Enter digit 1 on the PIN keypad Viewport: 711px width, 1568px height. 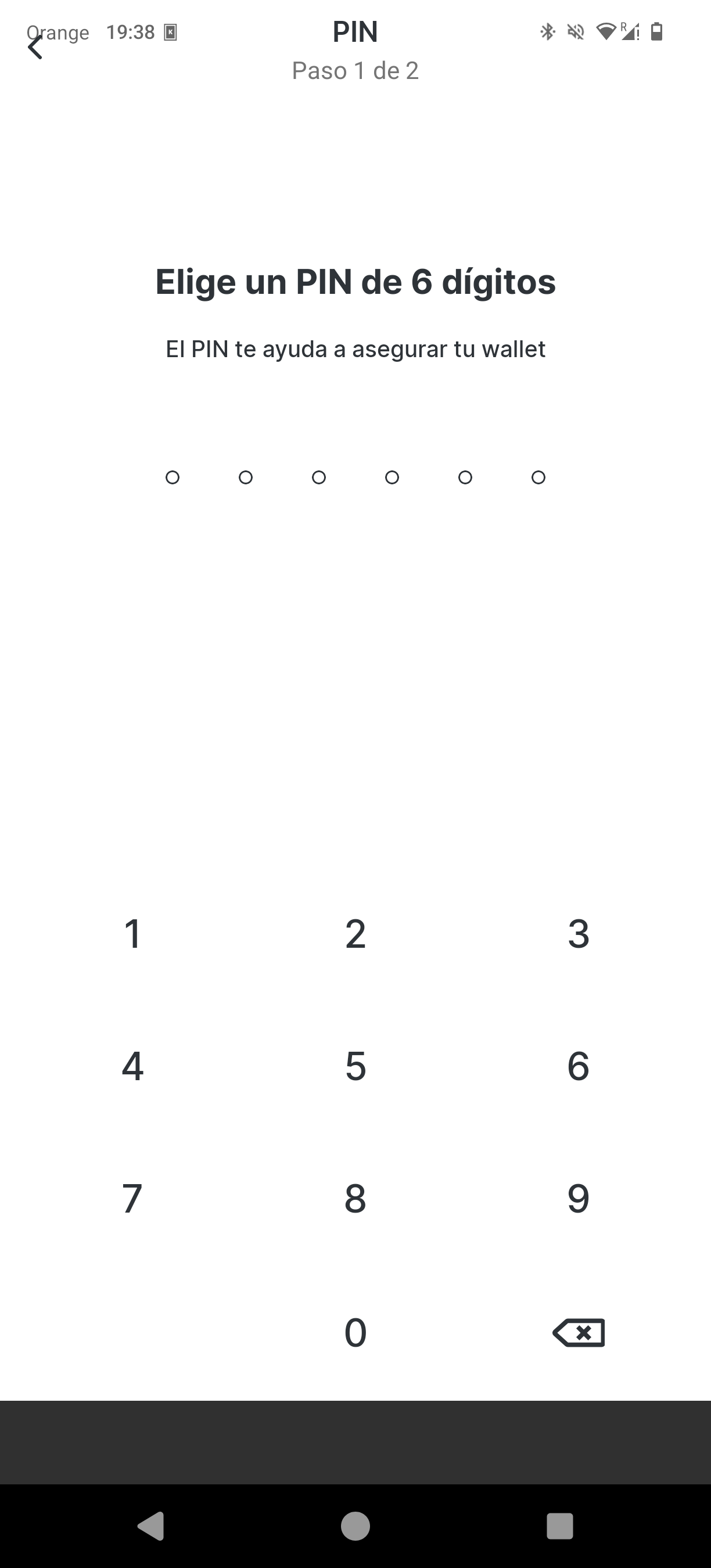pos(132,934)
